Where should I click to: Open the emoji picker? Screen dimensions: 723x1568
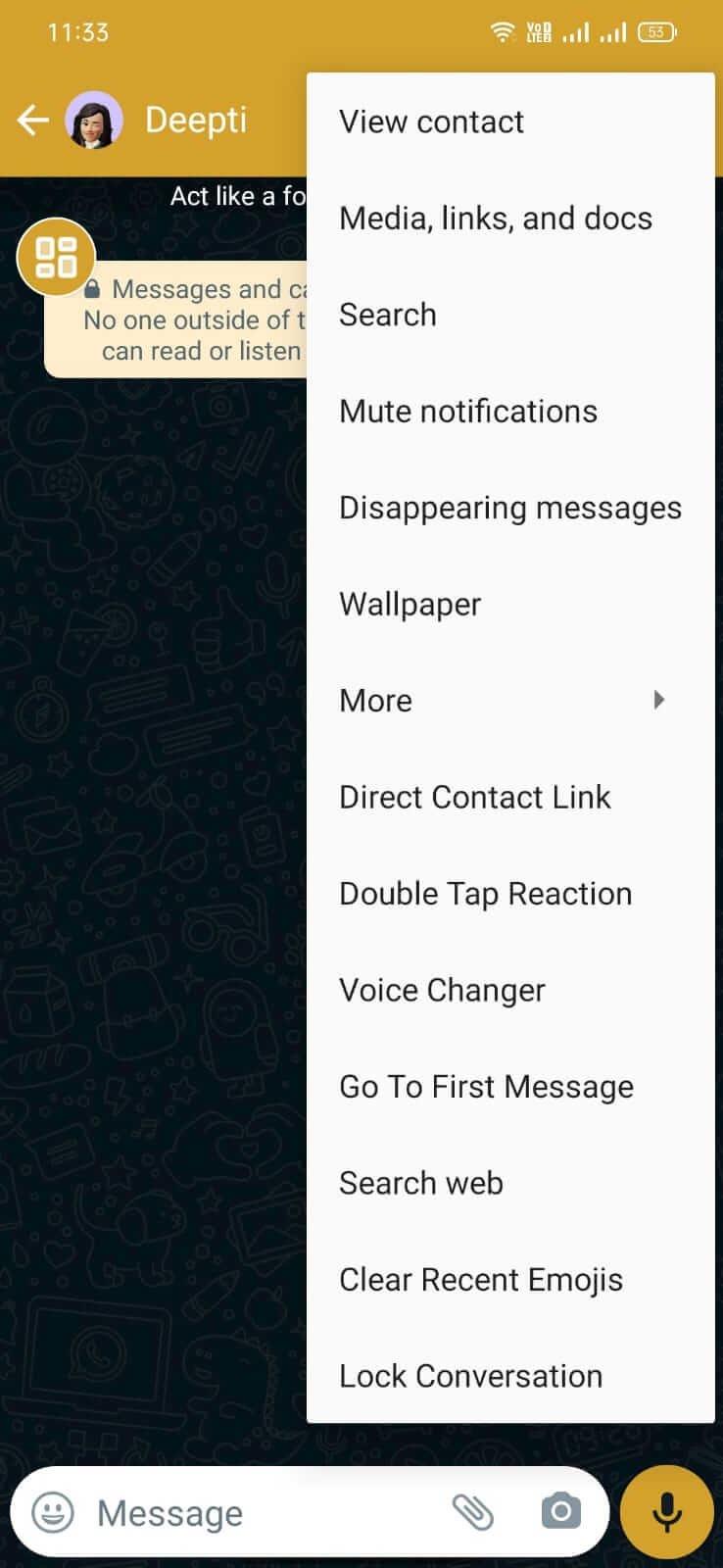pyautogui.click(x=53, y=1512)
